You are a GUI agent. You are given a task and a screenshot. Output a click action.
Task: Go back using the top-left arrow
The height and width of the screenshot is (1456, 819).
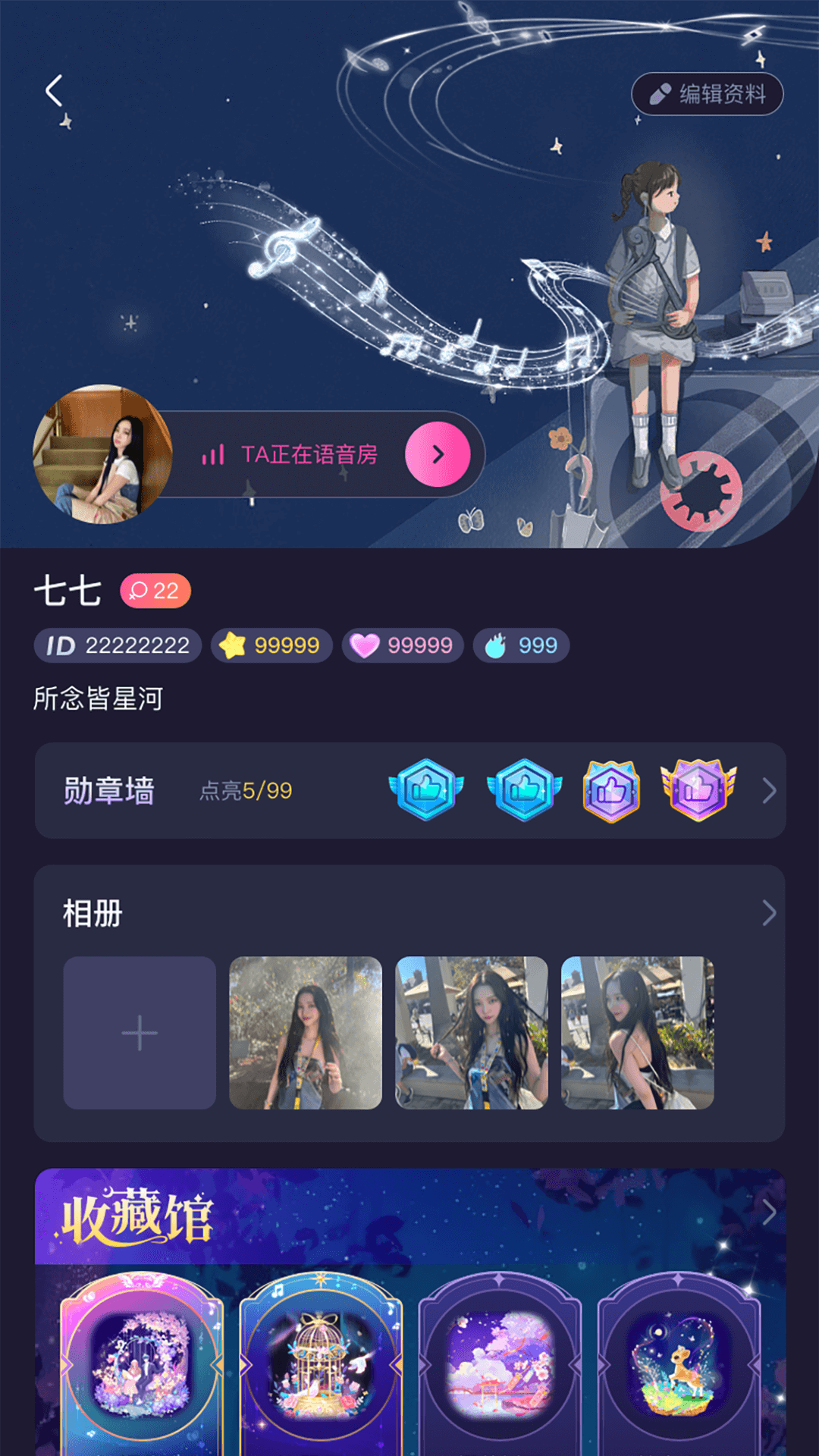coord(55,91)
